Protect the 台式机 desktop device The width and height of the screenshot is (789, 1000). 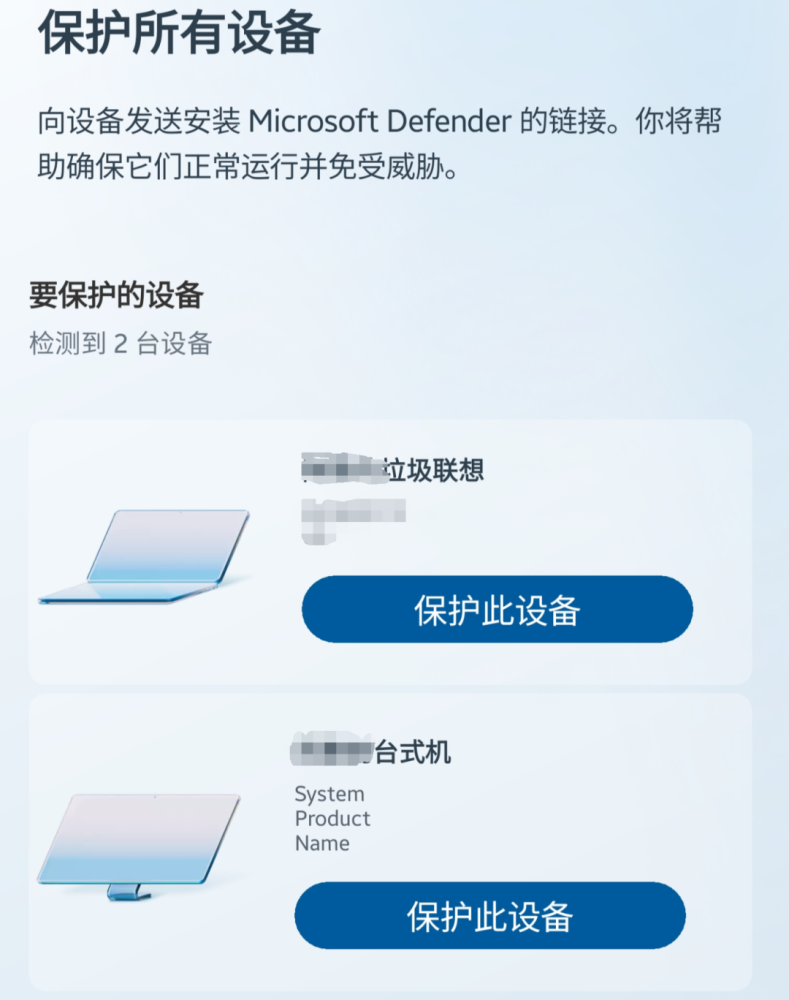(489, 915)
